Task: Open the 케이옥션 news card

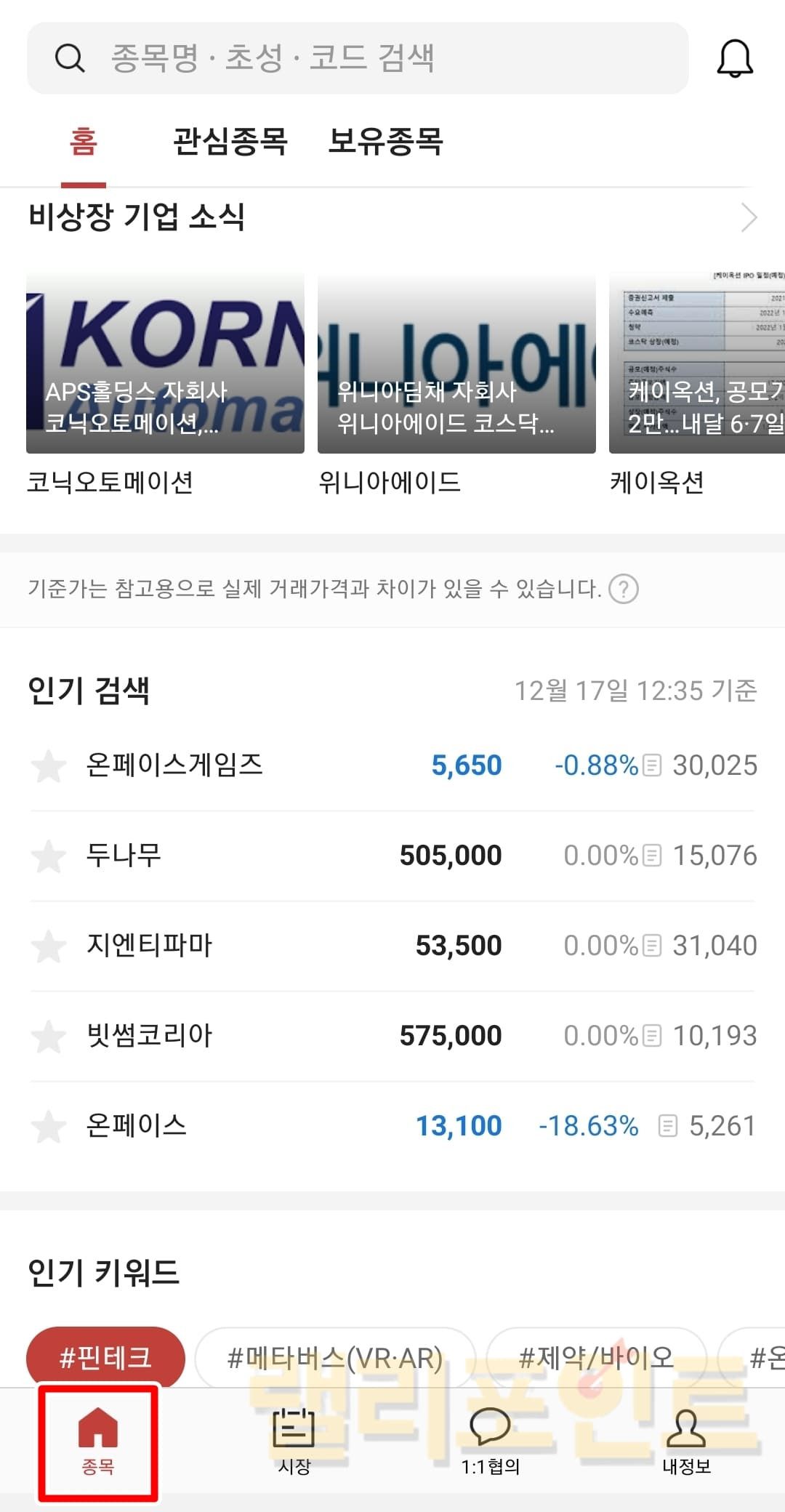Action: pos(696,363)
